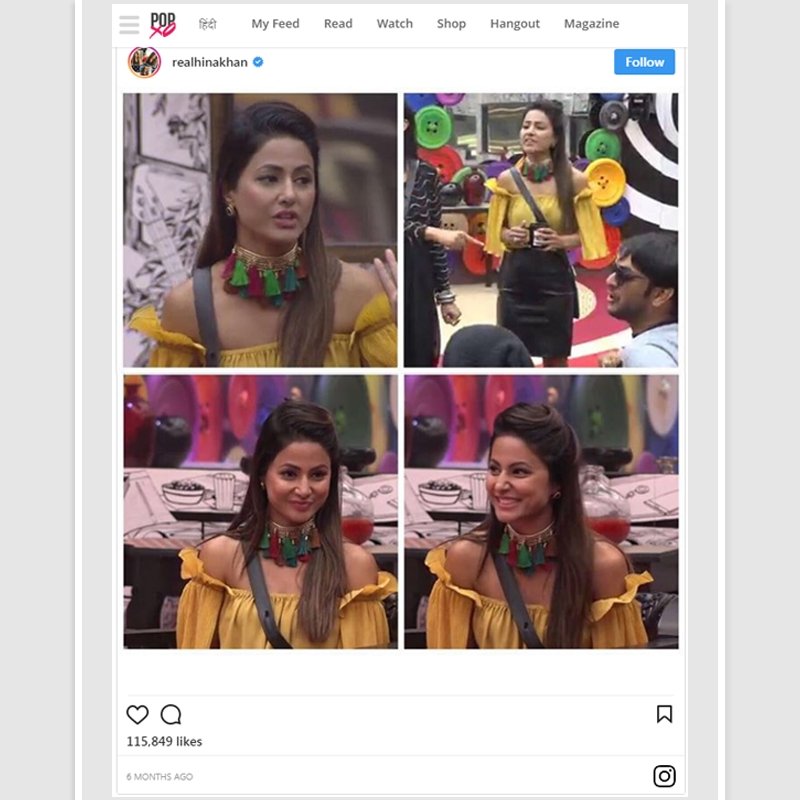Comment on this post
The height and width of the screenshot is (800, 800).
pos(171,714)
